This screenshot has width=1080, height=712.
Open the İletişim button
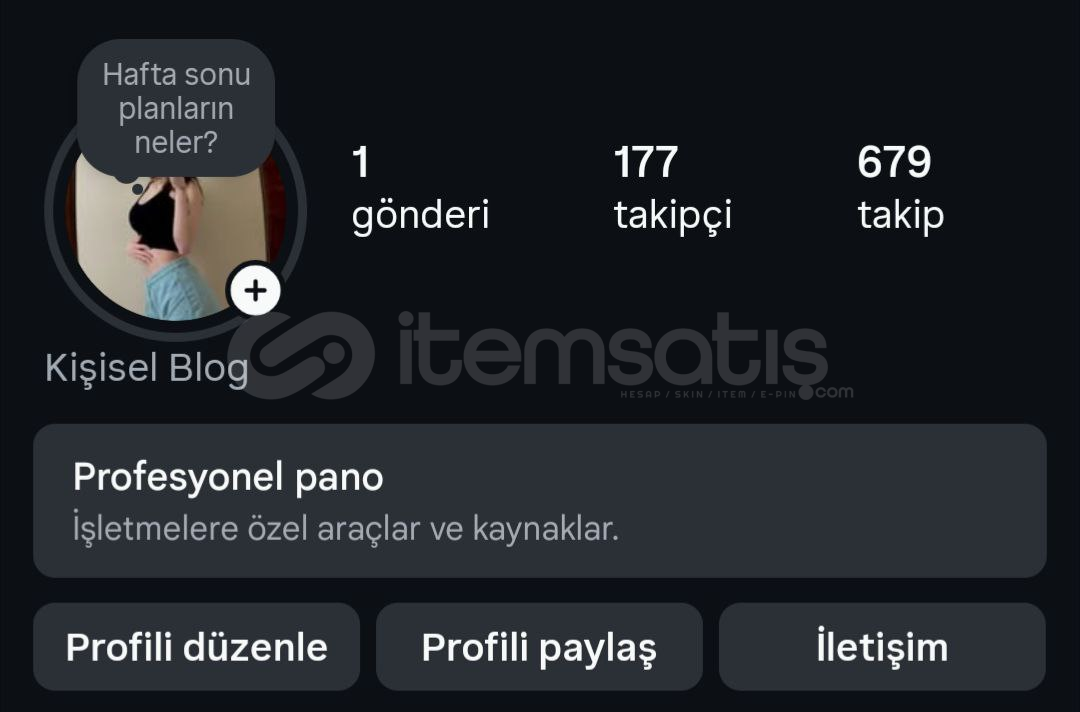tap(882, 647)
